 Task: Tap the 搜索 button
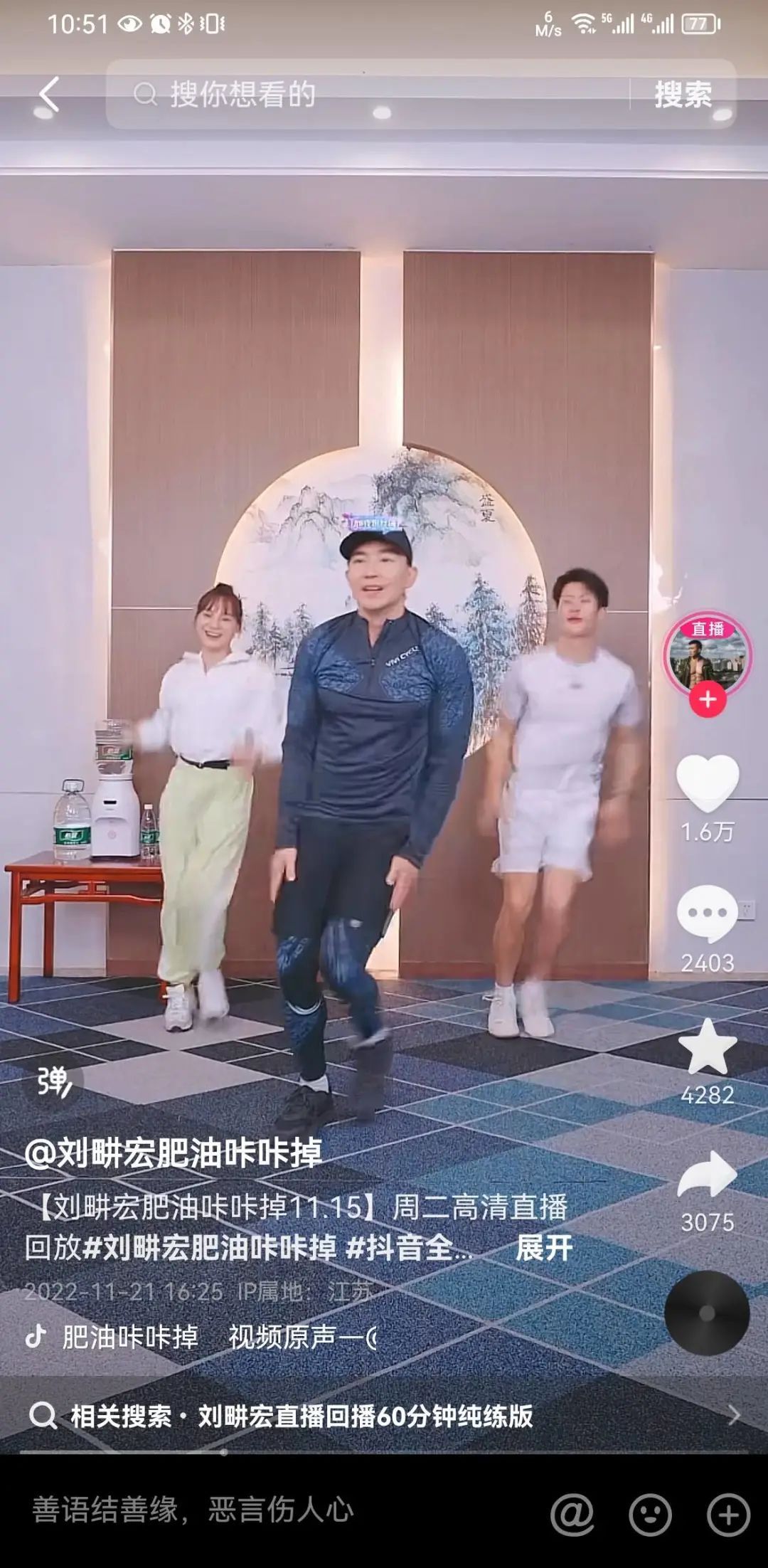pyautogui.click(x=683, y=95)
